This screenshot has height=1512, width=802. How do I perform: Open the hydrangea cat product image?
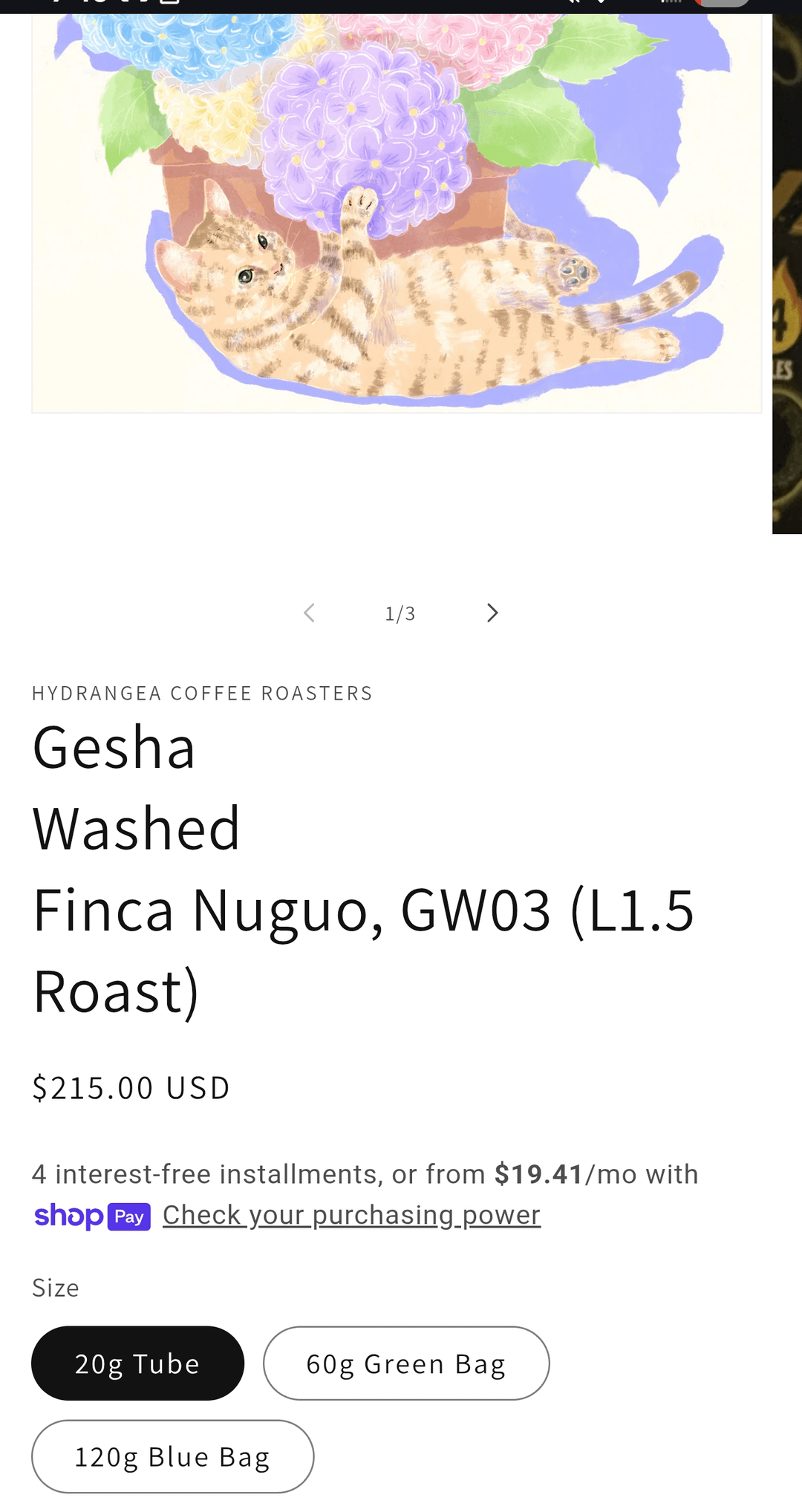tap(397, 213)
